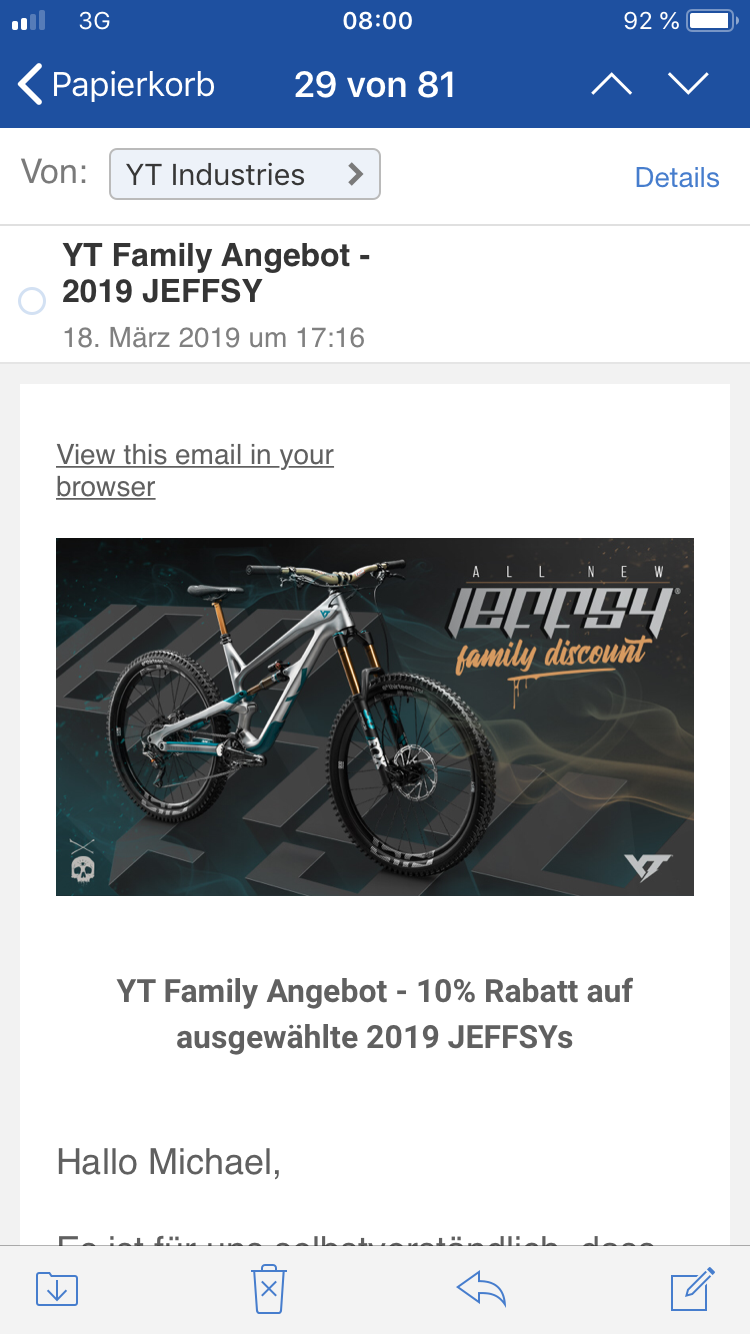Image resolution: width=750 pixels, height=1334 pixels.
Task: Go back to Papierkorb folder
Action: tap(116, 85)
